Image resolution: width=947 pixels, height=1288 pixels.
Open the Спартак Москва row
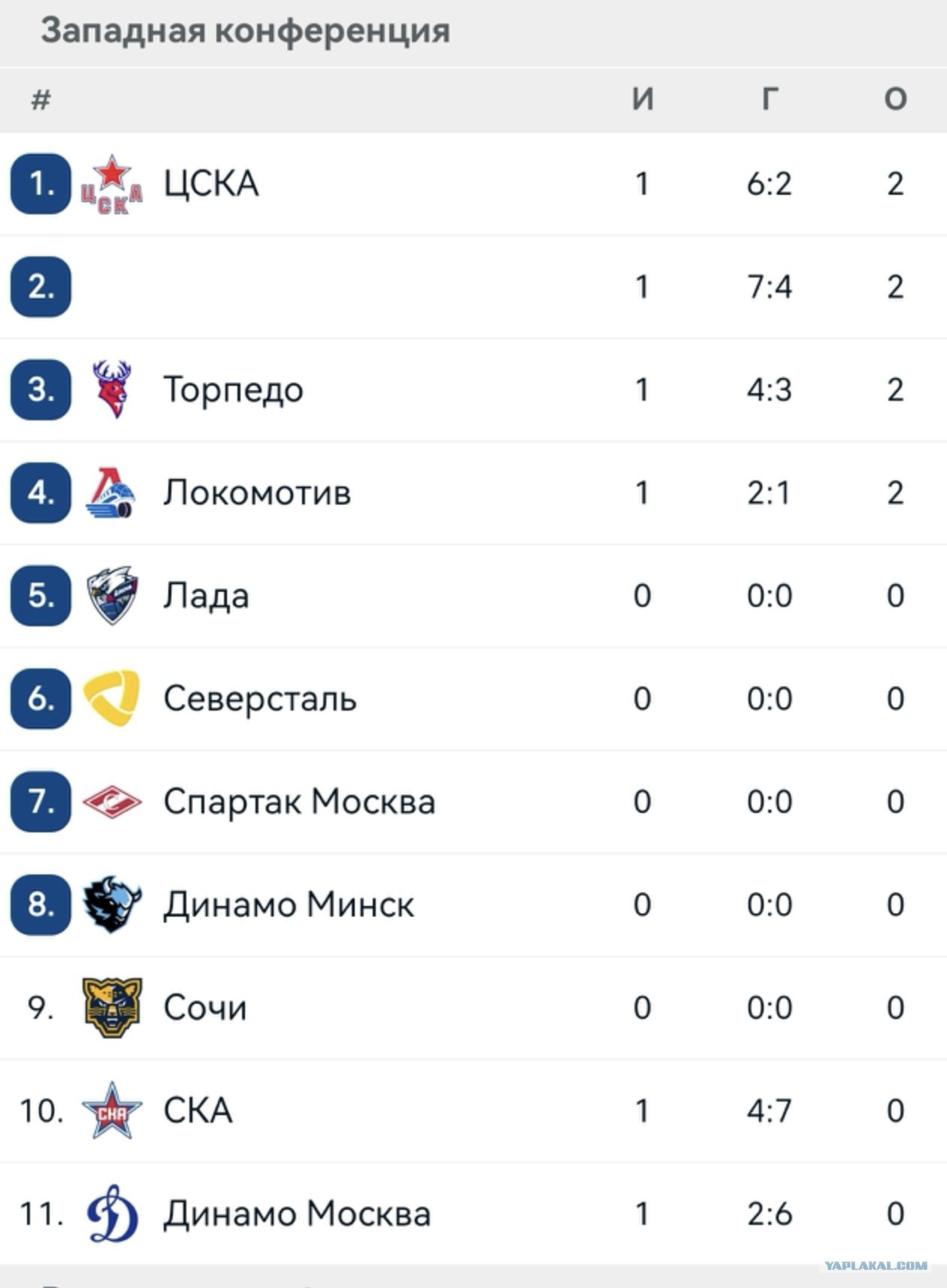pos(473,802)
